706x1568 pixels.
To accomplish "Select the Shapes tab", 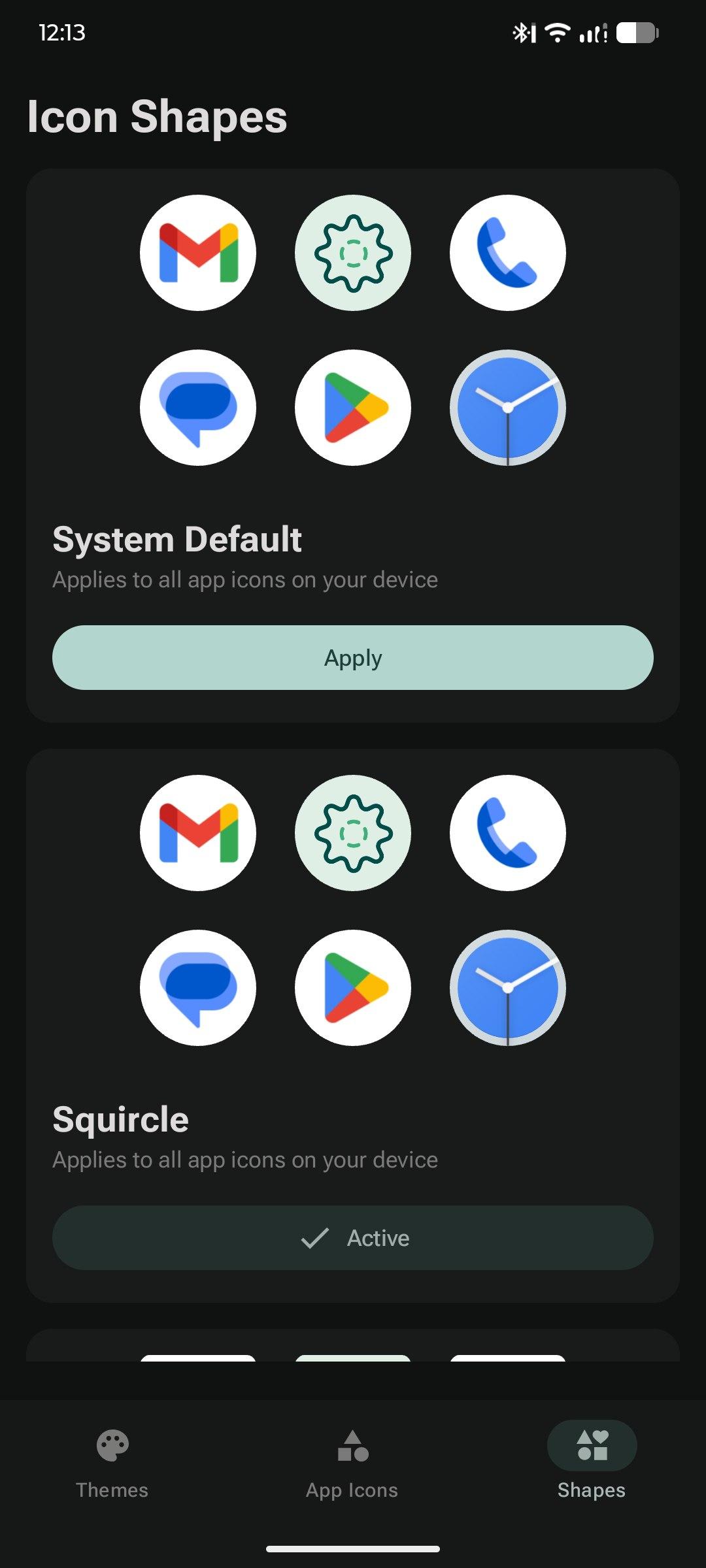I will pos(592,1463).
